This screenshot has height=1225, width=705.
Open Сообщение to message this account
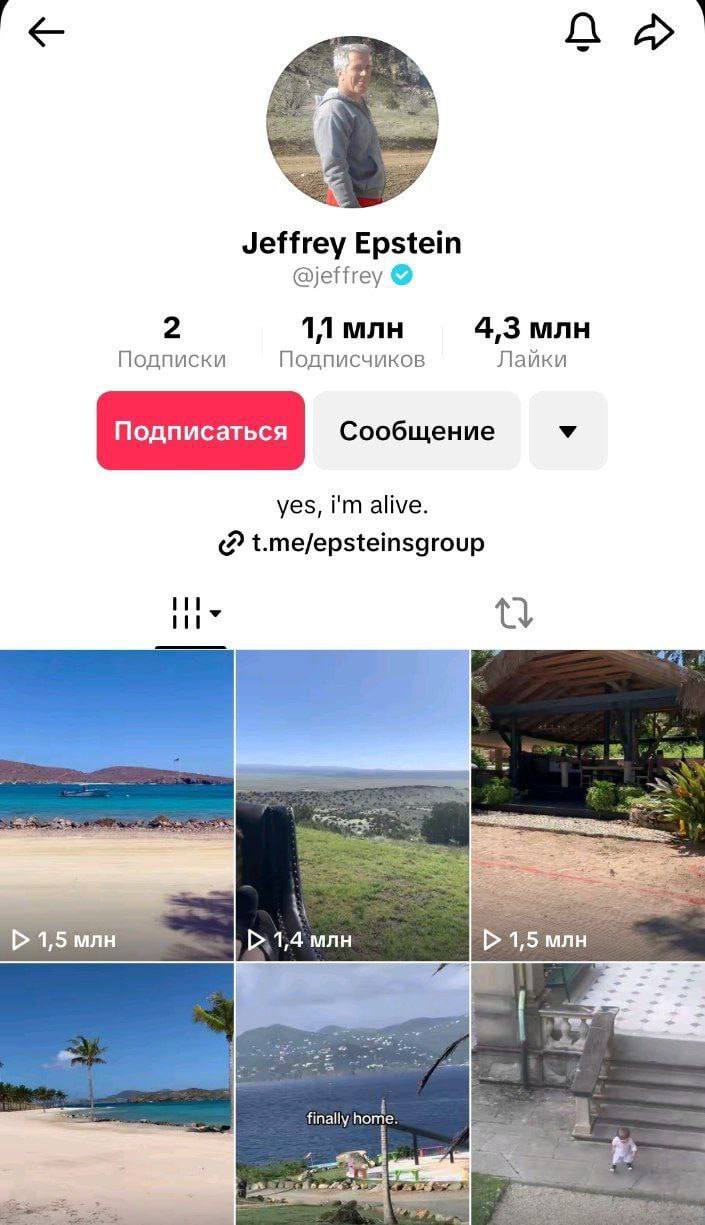416,431
